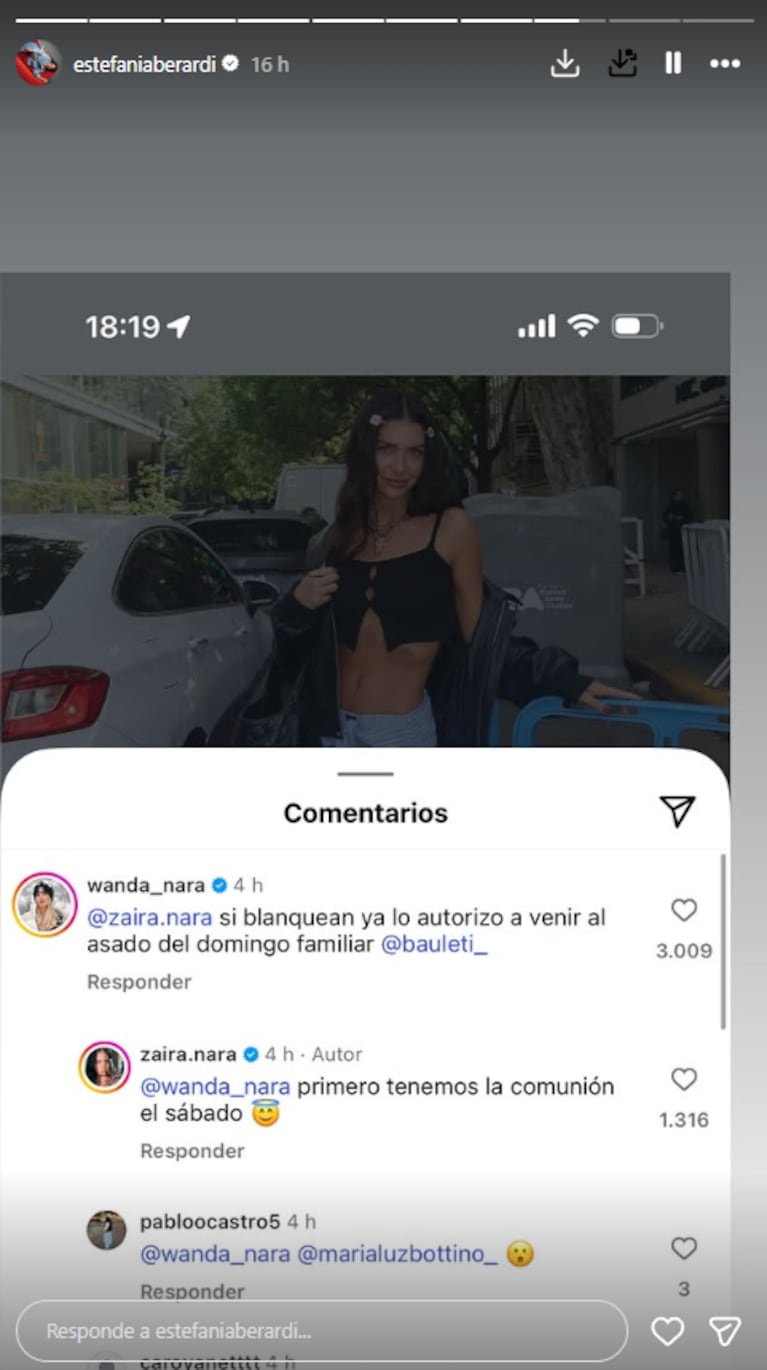The width and height of the screenshot is (767, 1370).
Task: Tap the story progress bar at the top
Action: [x=383, y=16]
